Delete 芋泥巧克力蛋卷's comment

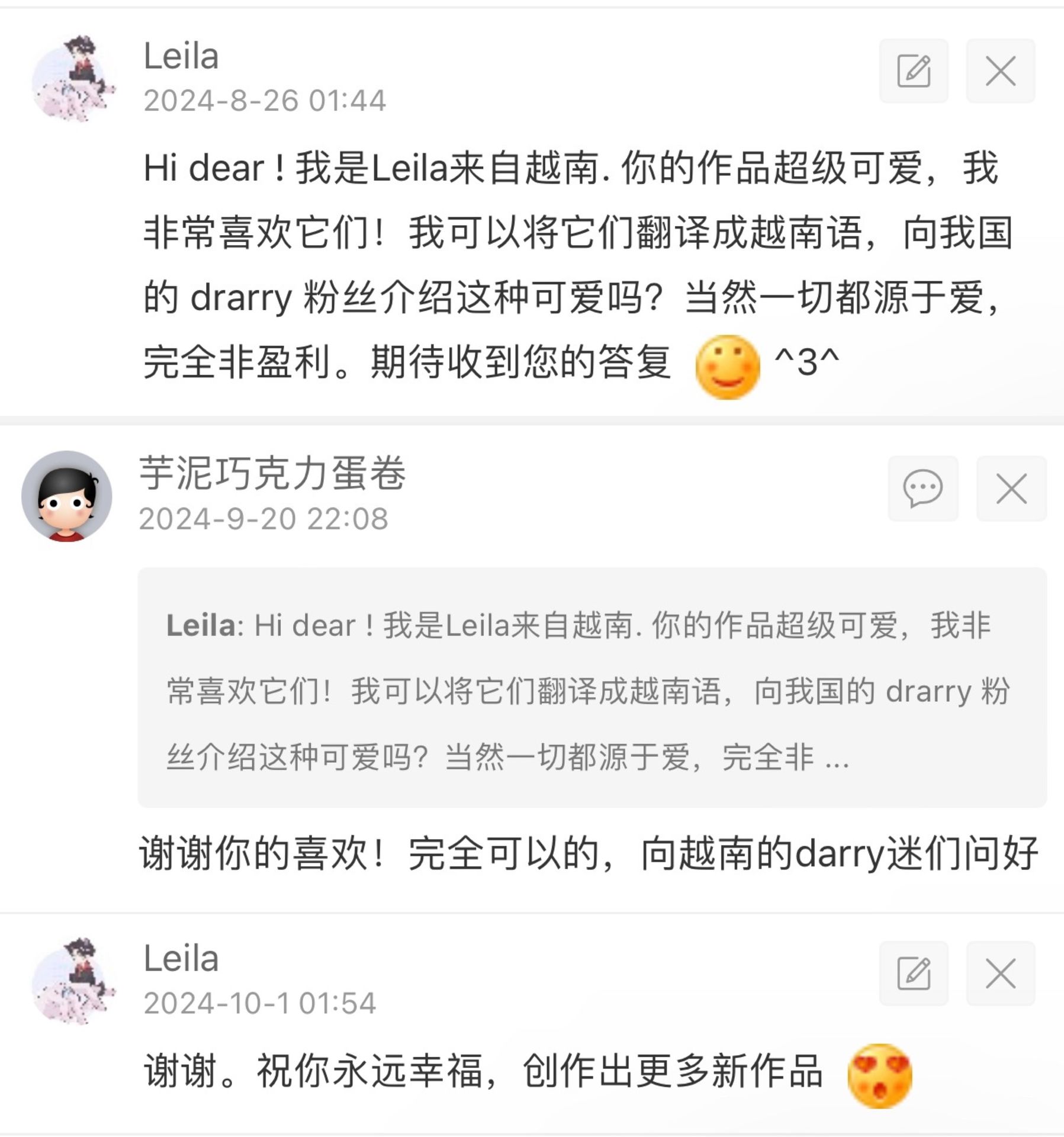[x=1011, y=489]
